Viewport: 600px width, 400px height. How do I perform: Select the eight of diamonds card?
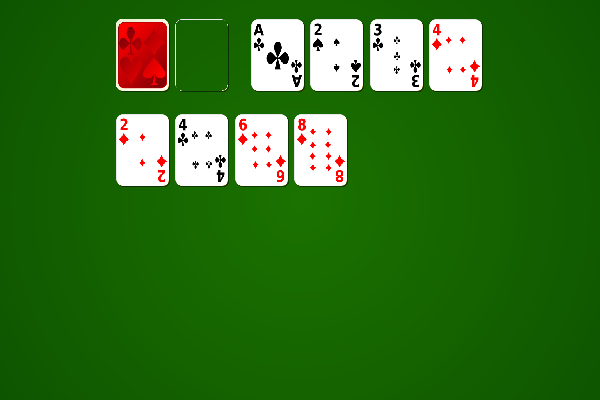(x=320, y=150)
